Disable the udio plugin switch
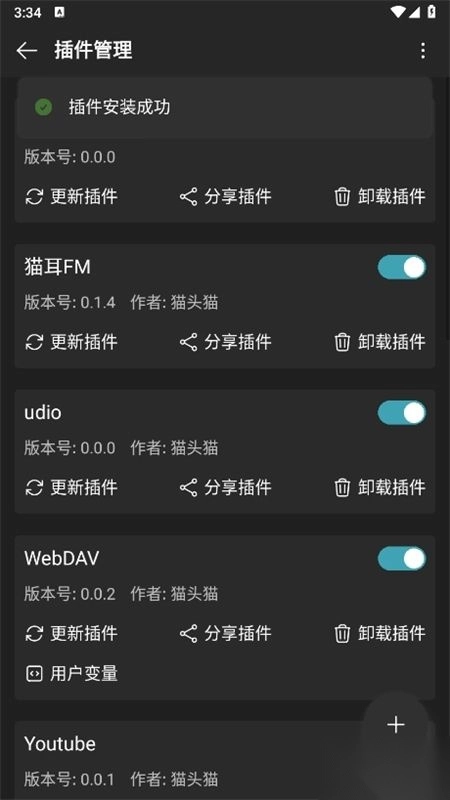The width and height of the screenshot is (450, 800). coord(402,413)
